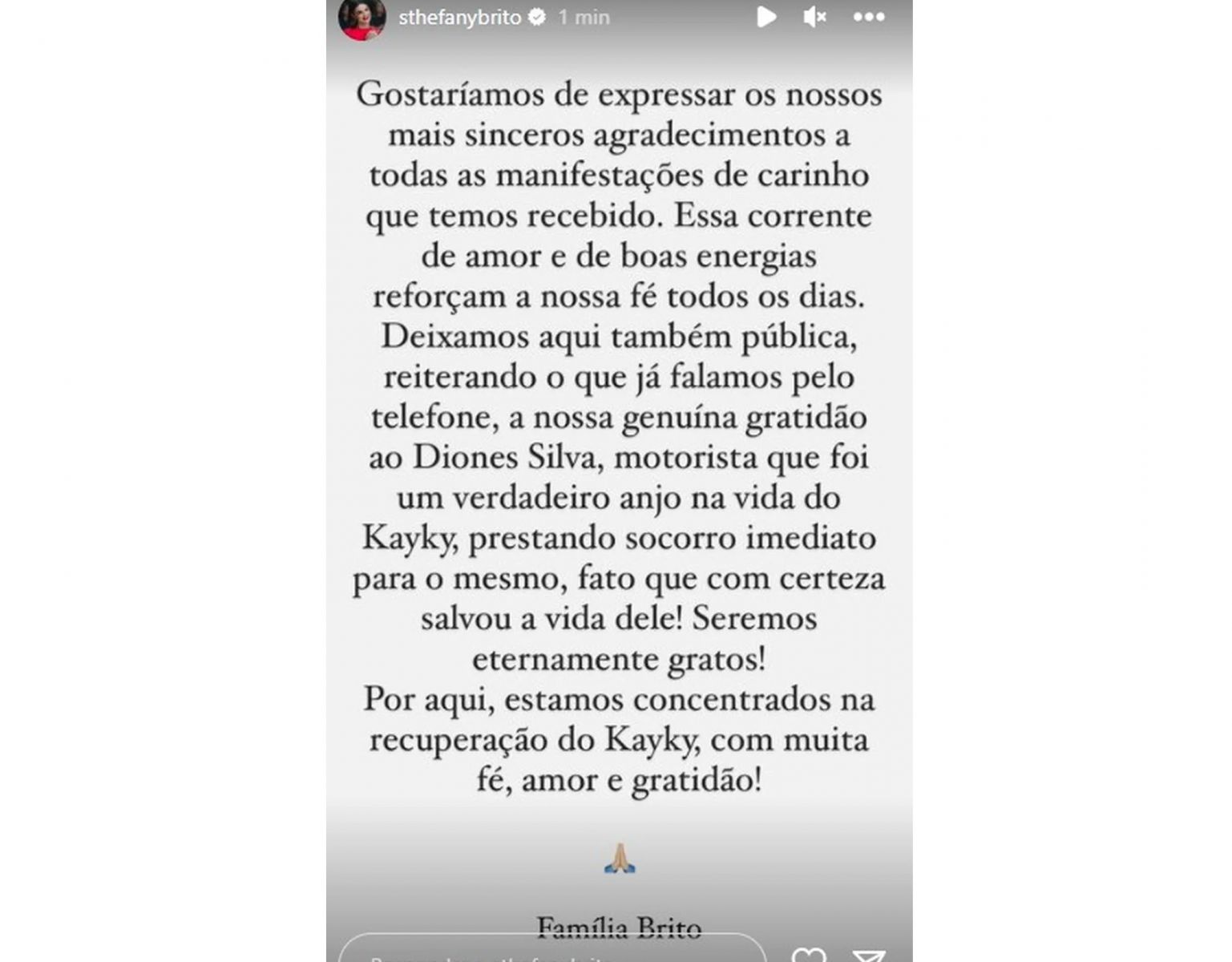Resume story playback
The width and height of the screenshot is (1232, 962).
[x=766, y=17]
